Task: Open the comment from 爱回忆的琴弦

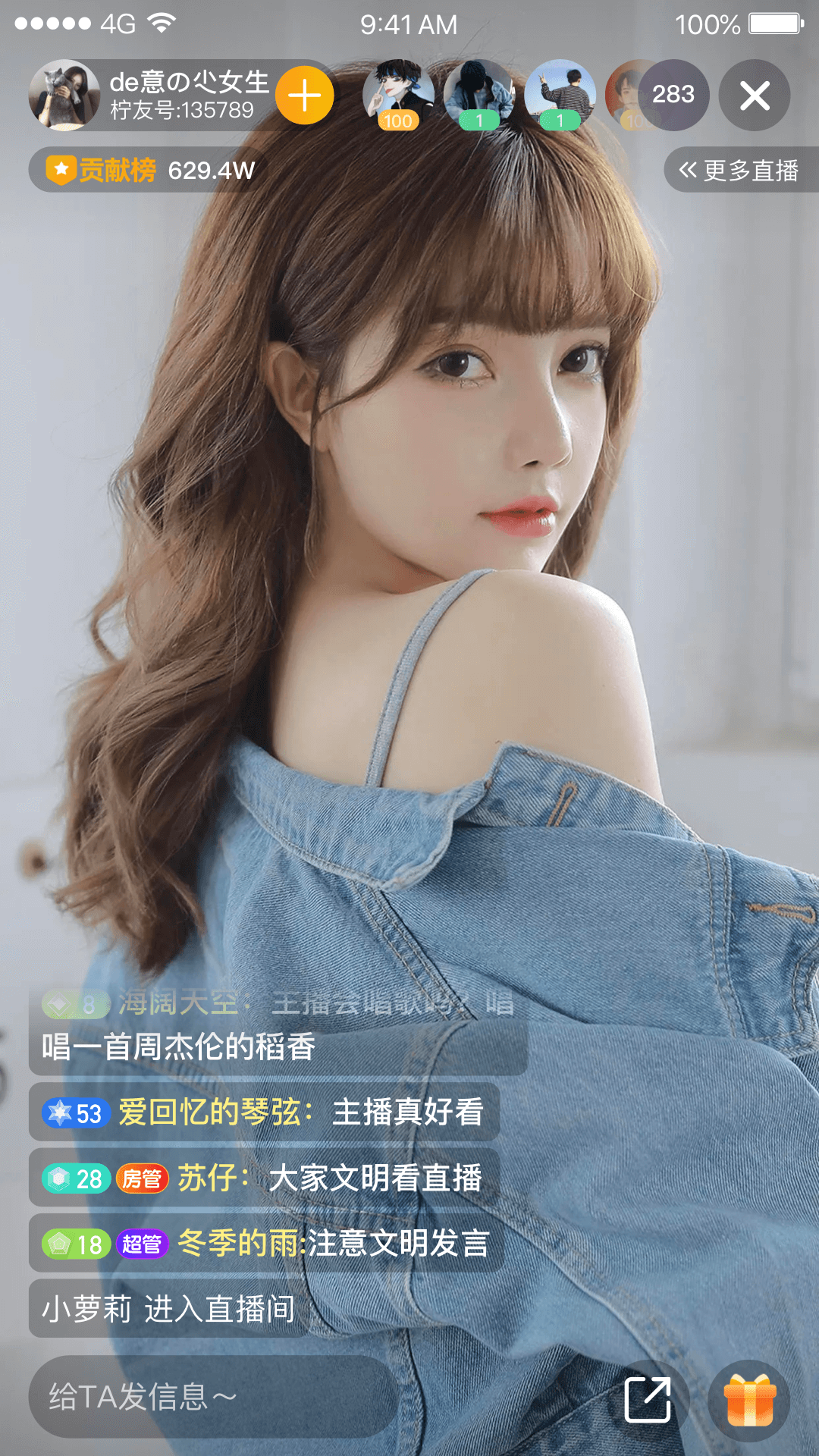Action: pyautogui.click(x=264, y=1112)
